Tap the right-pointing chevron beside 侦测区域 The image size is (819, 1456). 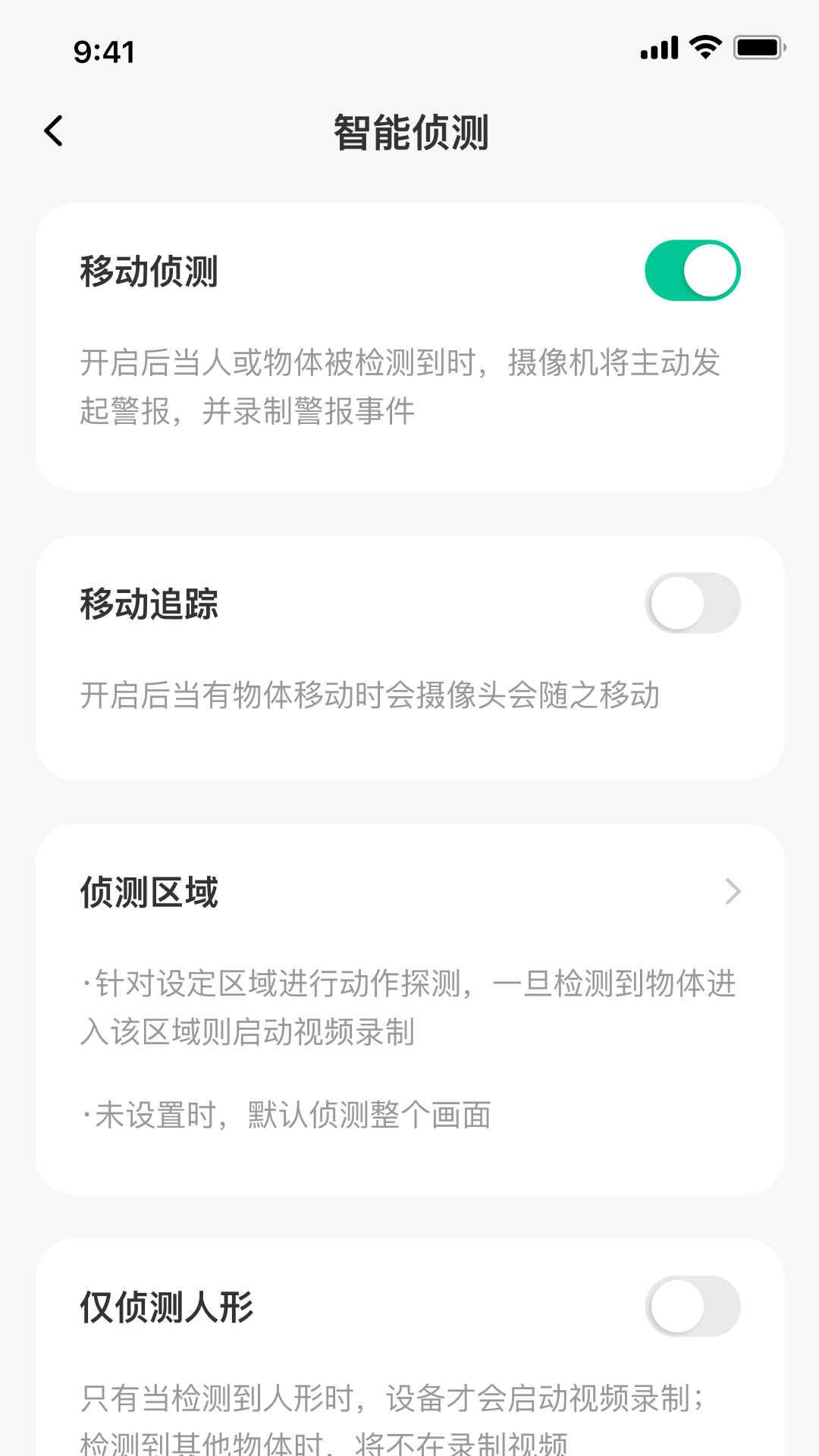(732, 892)
